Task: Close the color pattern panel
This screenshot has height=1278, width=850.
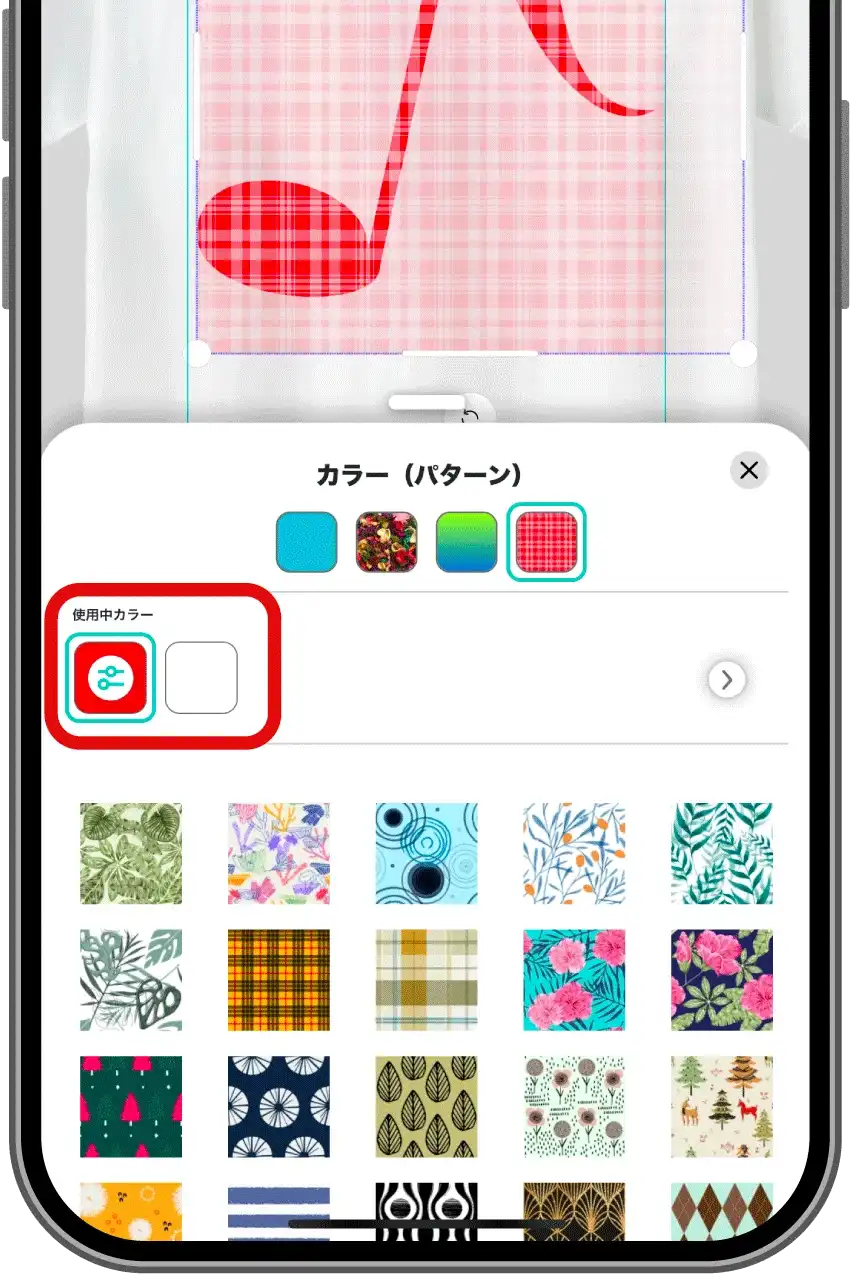Action: [749, 471]
